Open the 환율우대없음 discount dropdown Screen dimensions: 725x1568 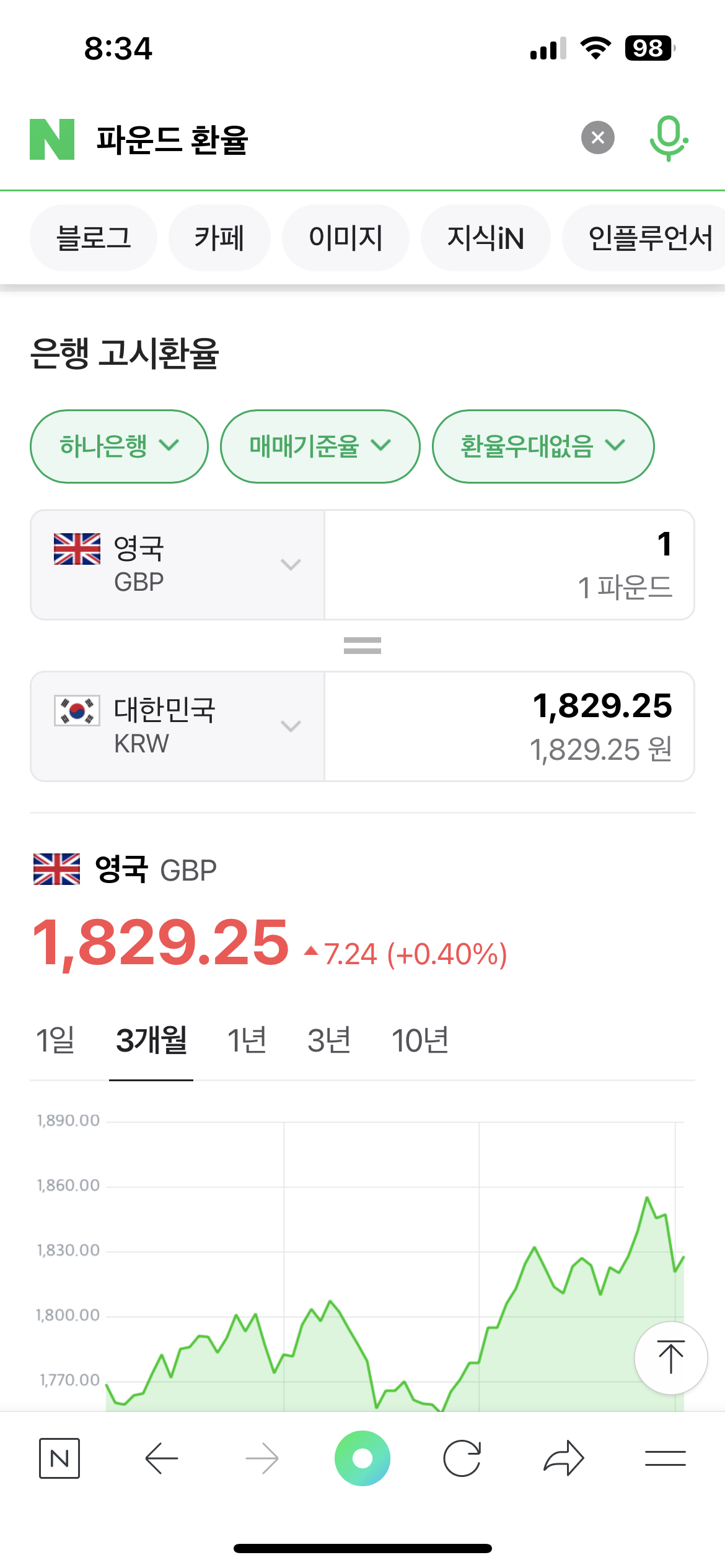pos(543,446)
